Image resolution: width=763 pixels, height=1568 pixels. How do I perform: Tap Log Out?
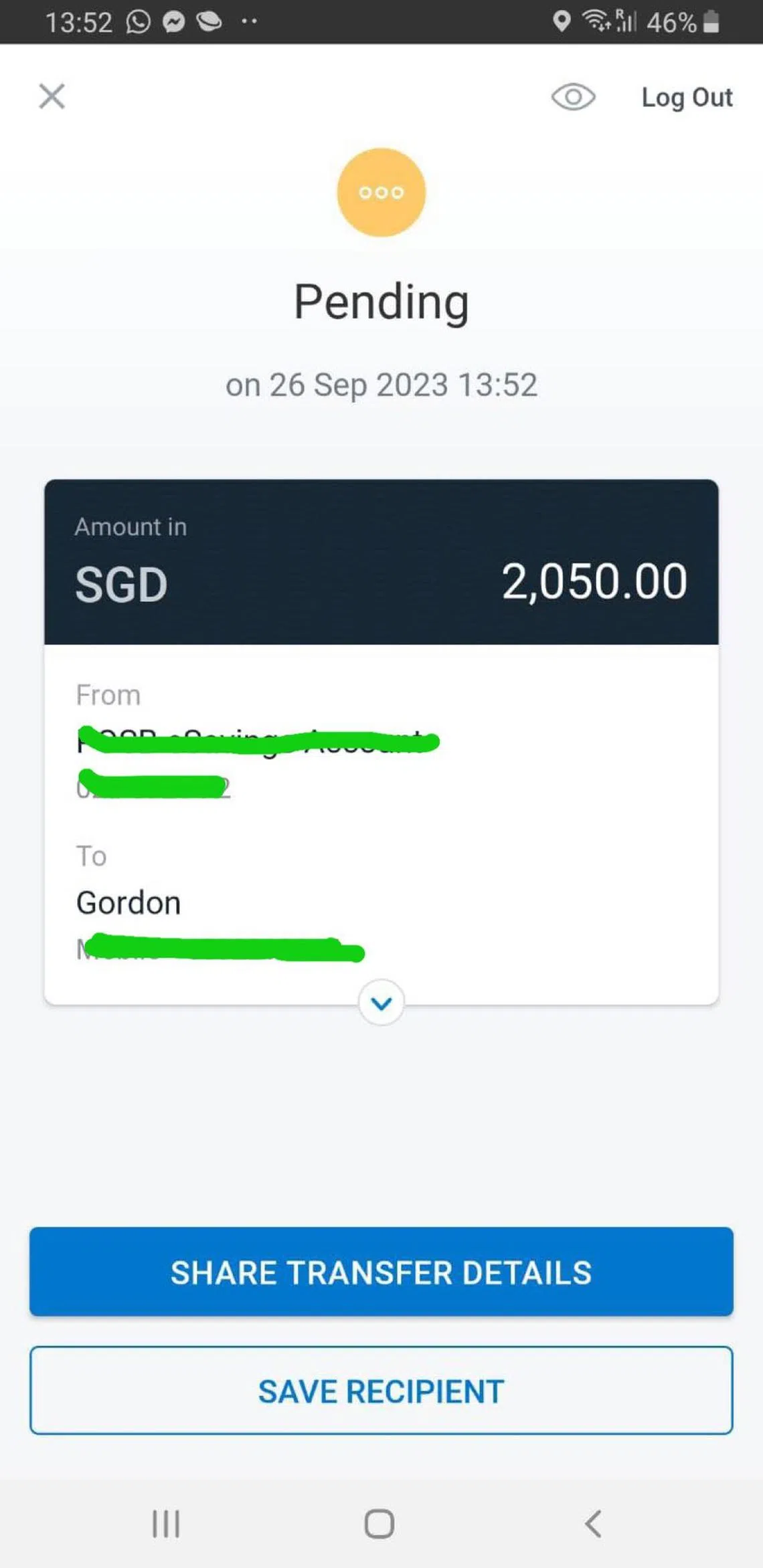pyautogui.click(x=687, y=98)
